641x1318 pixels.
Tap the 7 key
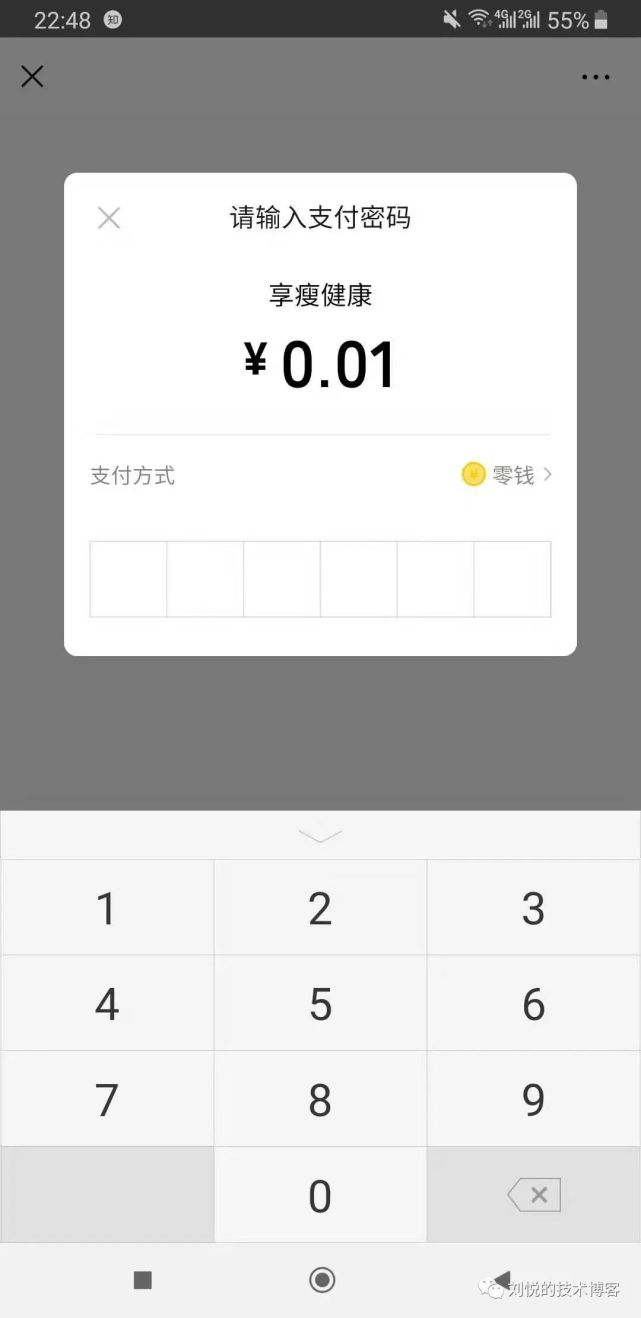tap(106, 1100)
